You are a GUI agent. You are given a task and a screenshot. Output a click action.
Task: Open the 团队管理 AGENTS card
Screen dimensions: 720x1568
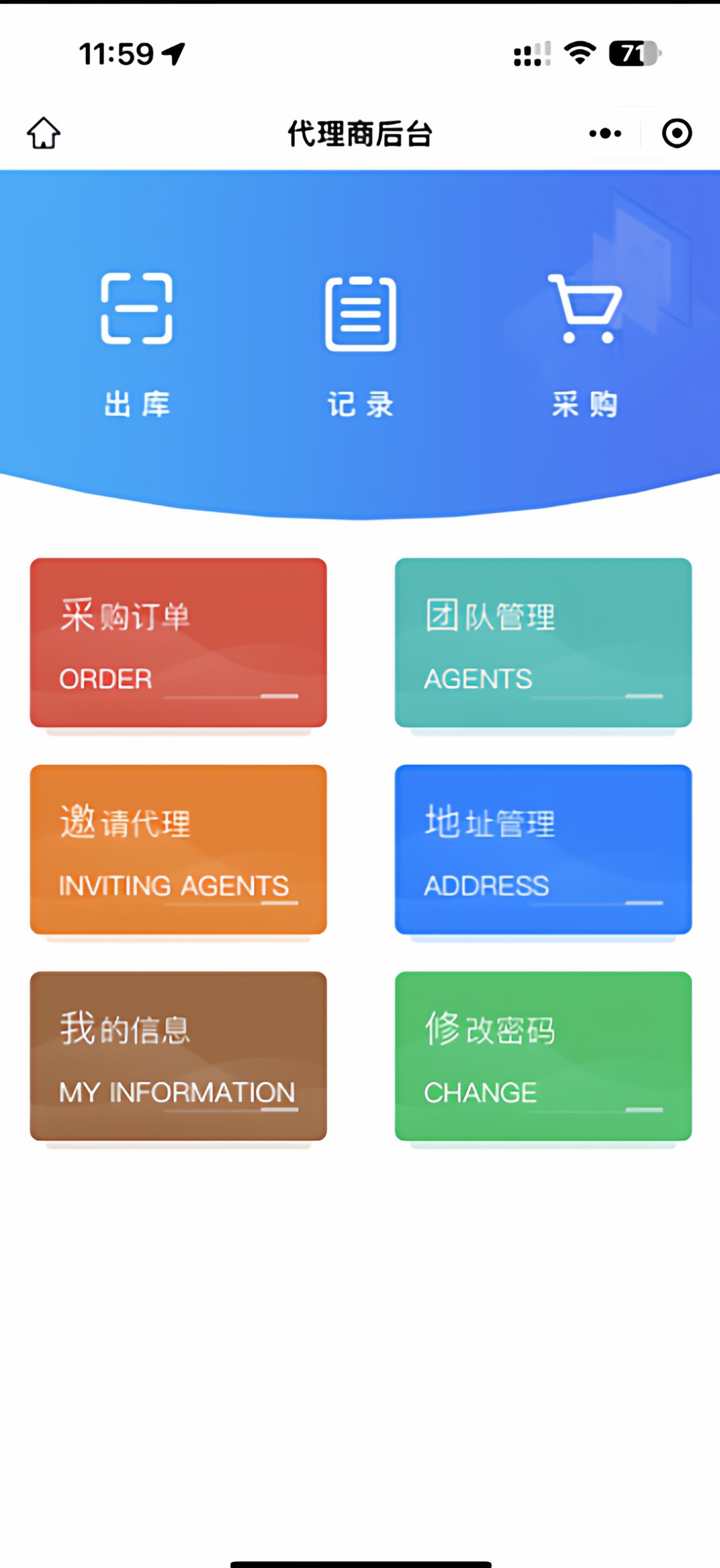pos(543,642)
